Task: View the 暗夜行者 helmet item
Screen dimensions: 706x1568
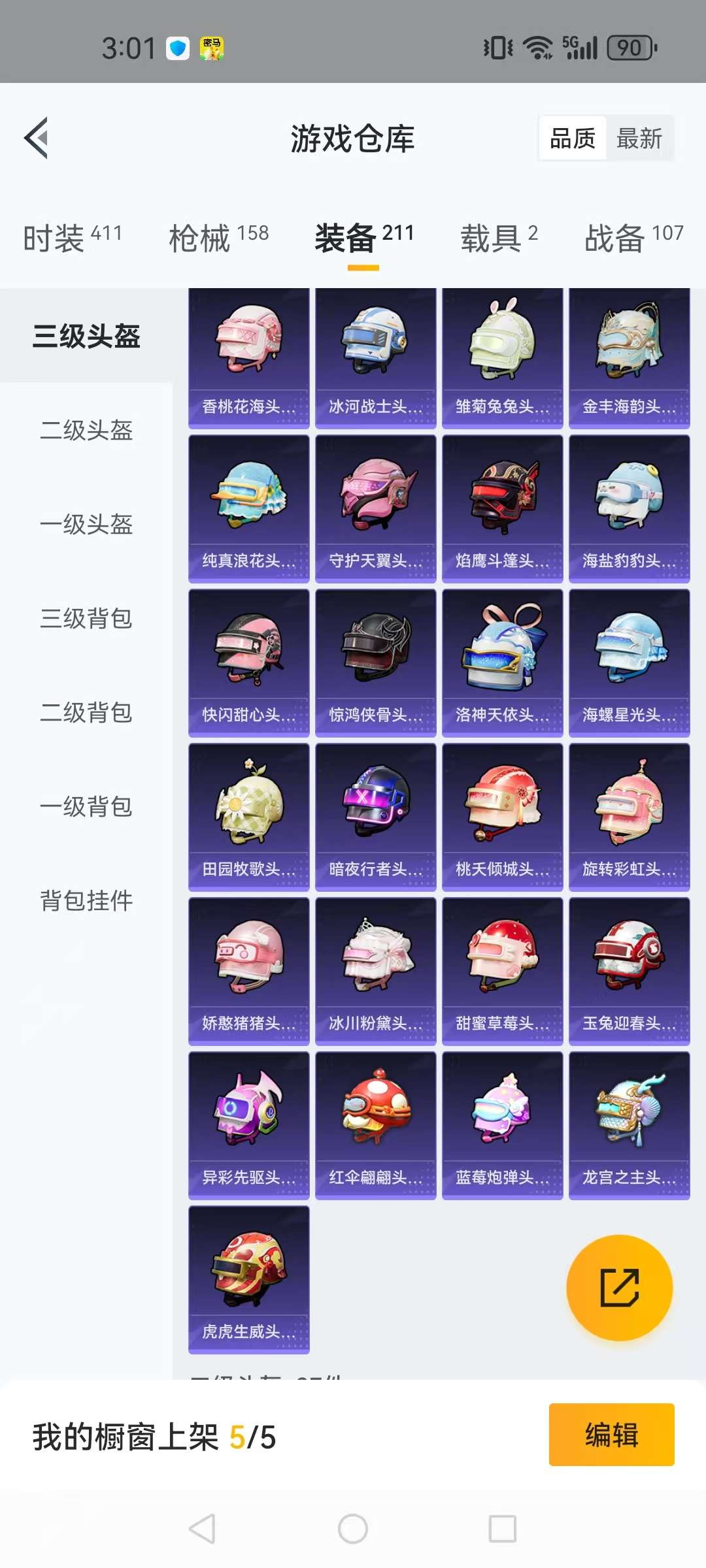Action: pyautogui.click(x=376, y=817)
